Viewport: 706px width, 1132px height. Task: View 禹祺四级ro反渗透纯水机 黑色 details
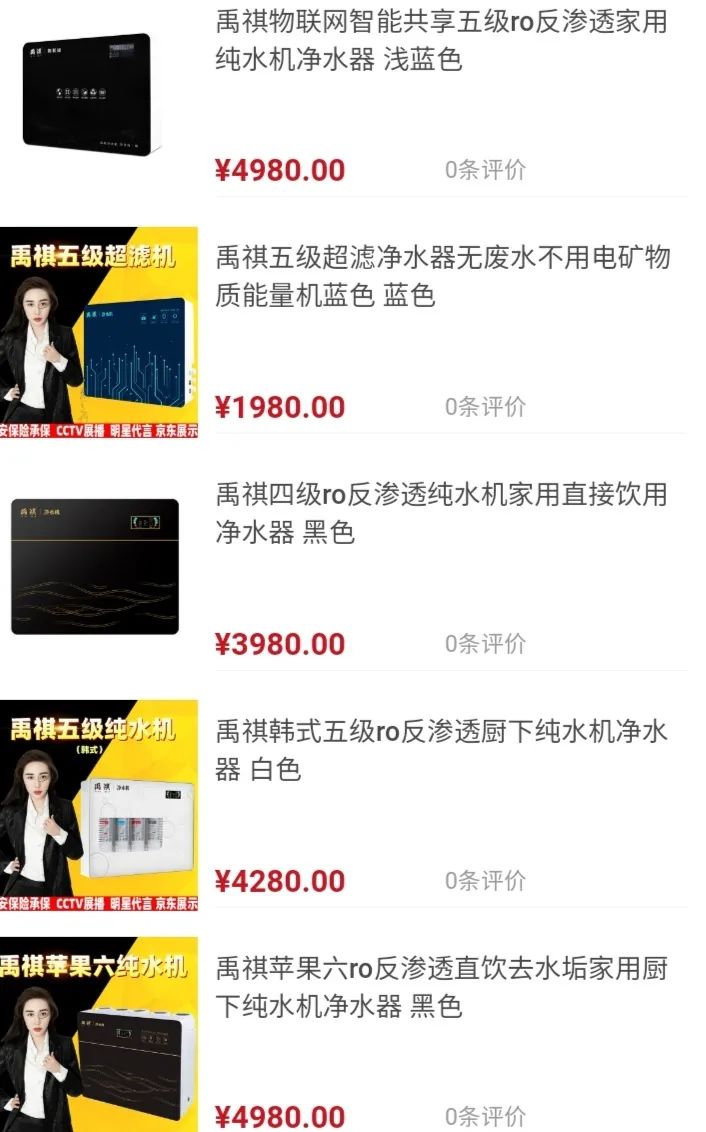point(441,513)
